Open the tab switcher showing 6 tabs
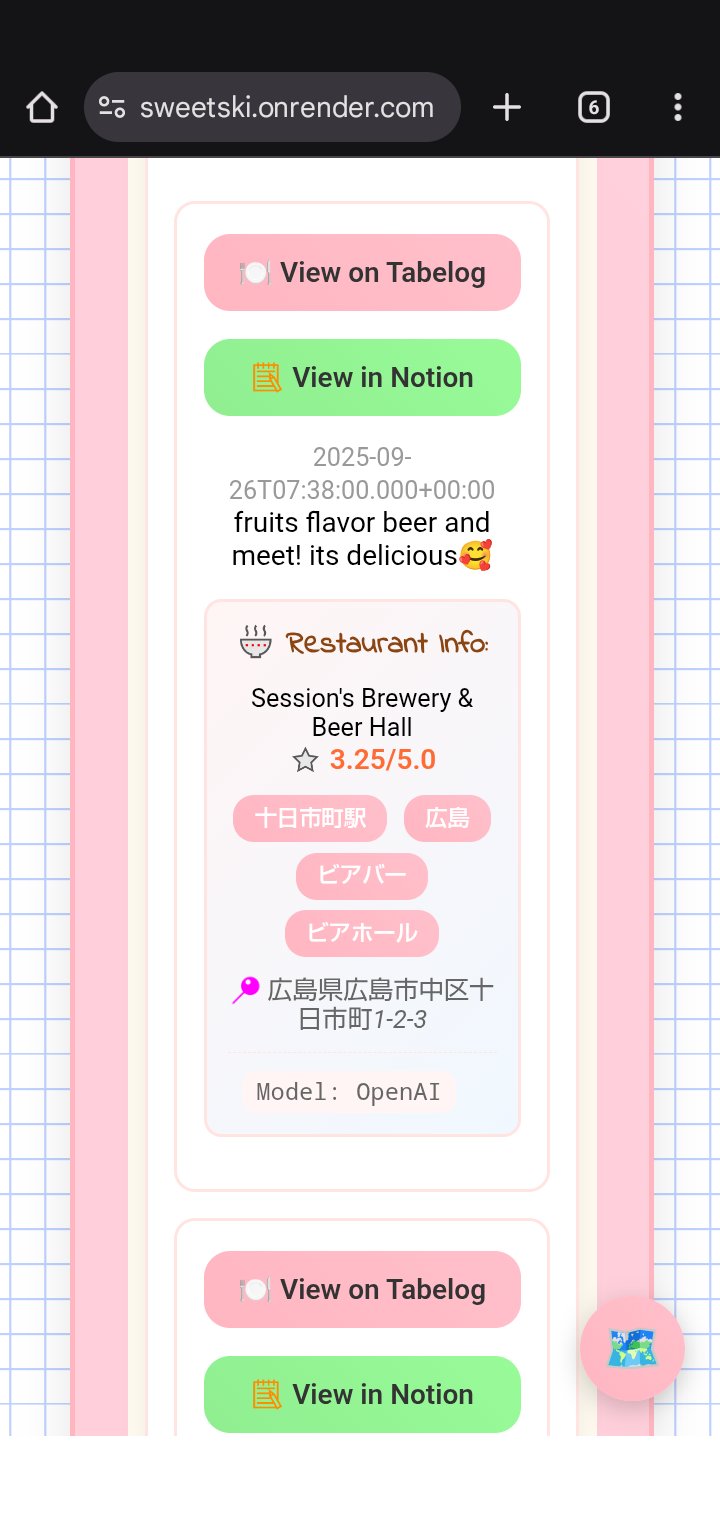 point(593,107)
